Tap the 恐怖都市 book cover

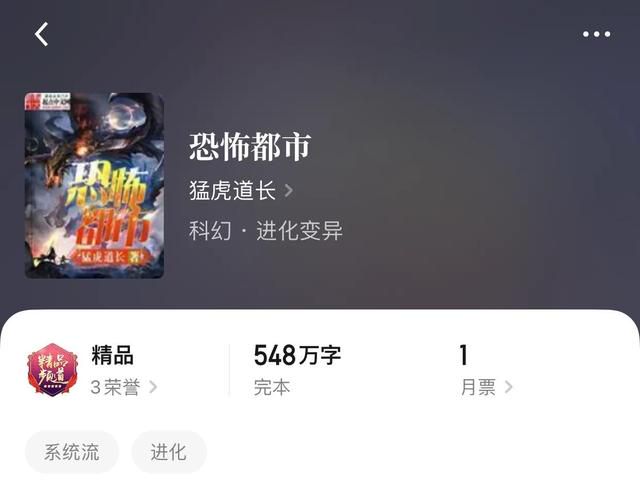click(x=94, y=185)
